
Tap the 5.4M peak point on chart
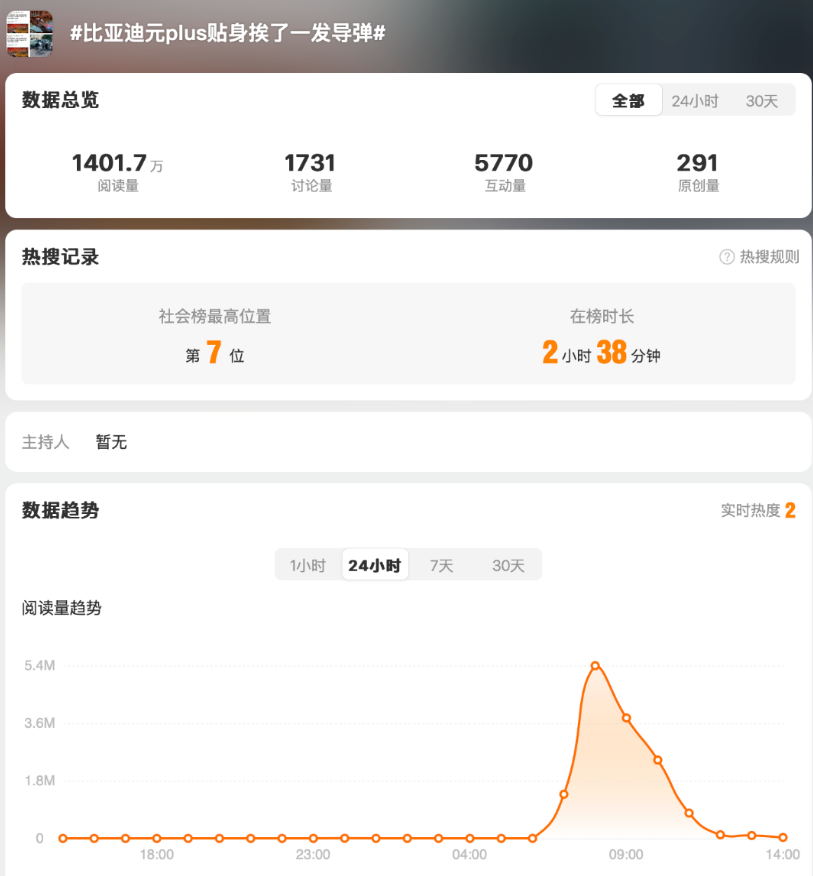coord(595,666)
